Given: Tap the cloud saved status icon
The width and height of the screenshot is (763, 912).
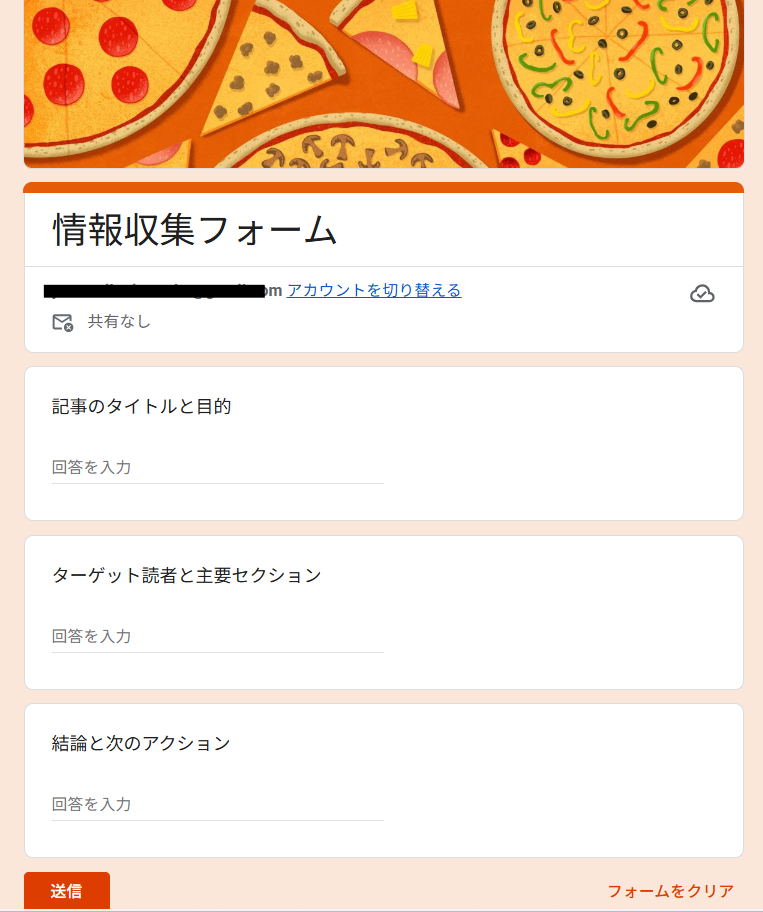Looking at the screenshot, I should [x=702, y=294].
